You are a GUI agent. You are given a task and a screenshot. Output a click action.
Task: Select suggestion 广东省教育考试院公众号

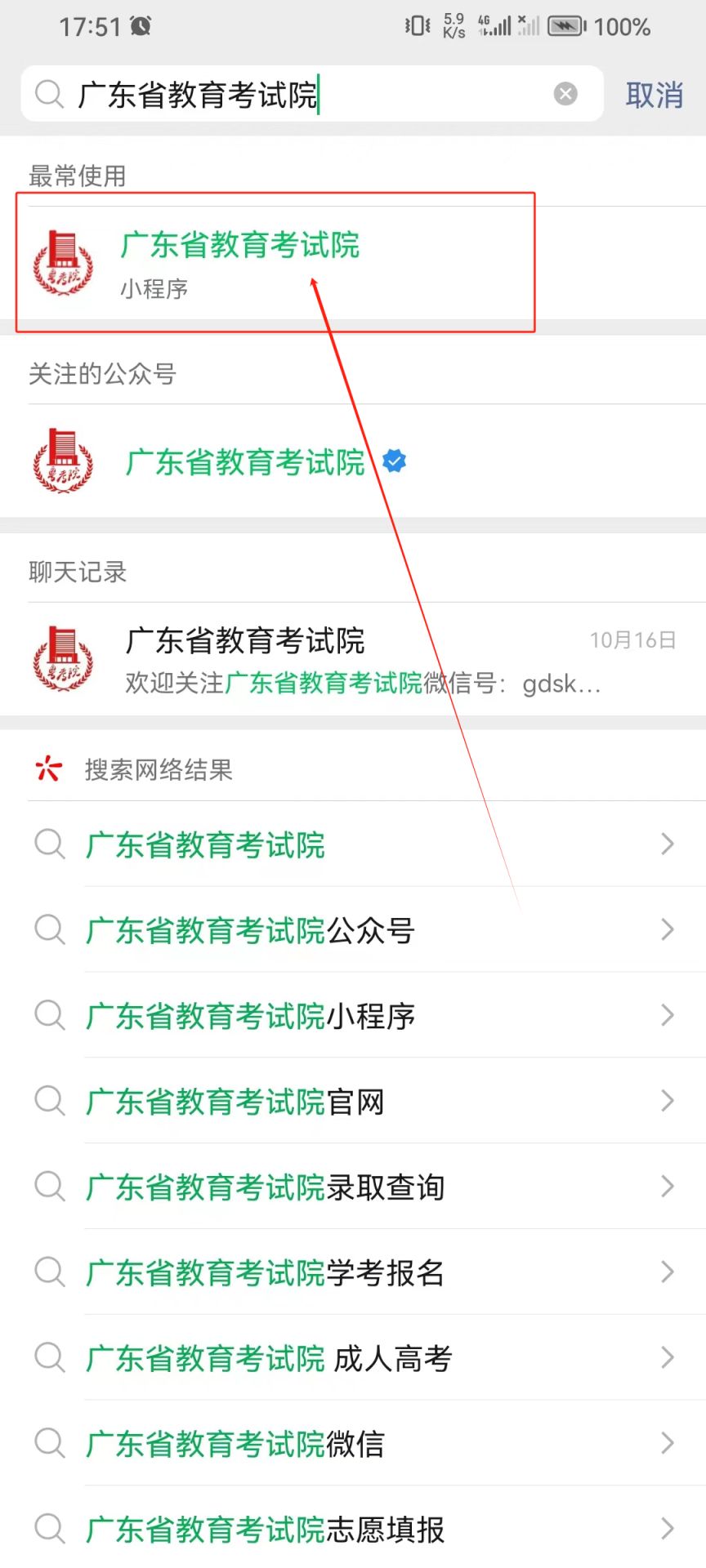click(353, 929)
